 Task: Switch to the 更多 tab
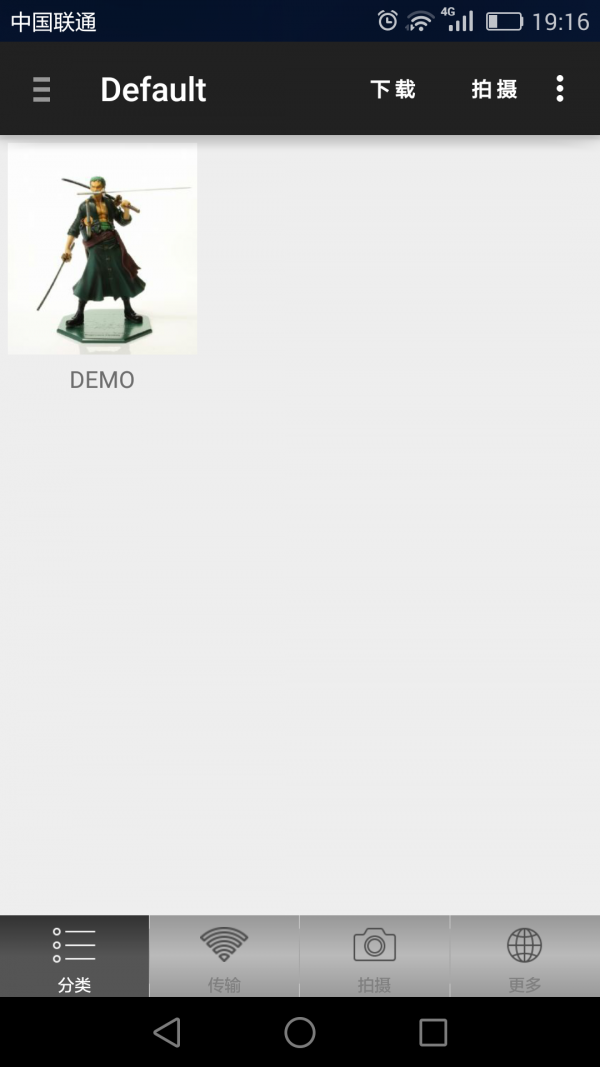coord(524,957)
